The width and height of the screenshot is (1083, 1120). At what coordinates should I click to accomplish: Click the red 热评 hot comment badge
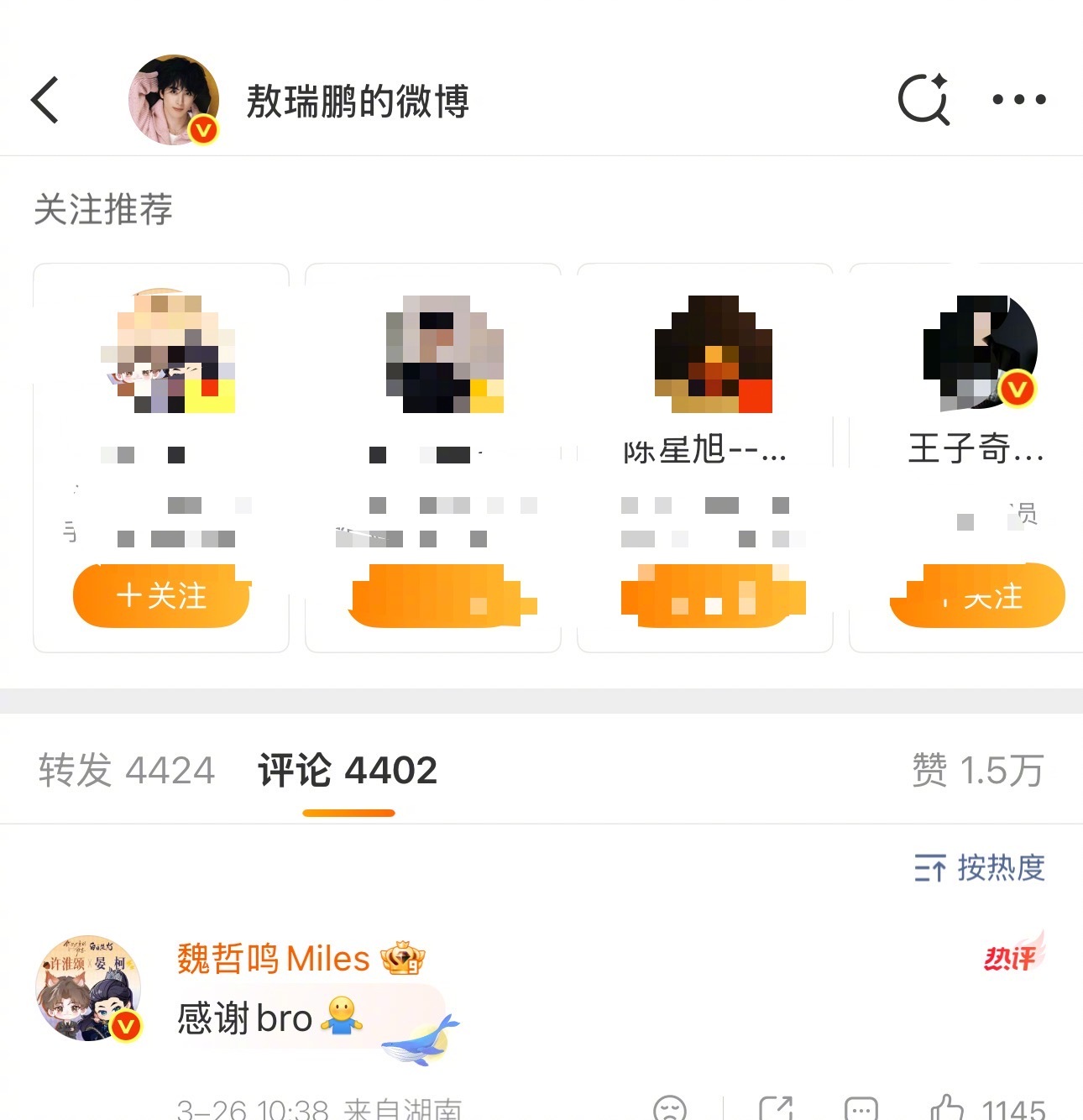coord(1012,957)
